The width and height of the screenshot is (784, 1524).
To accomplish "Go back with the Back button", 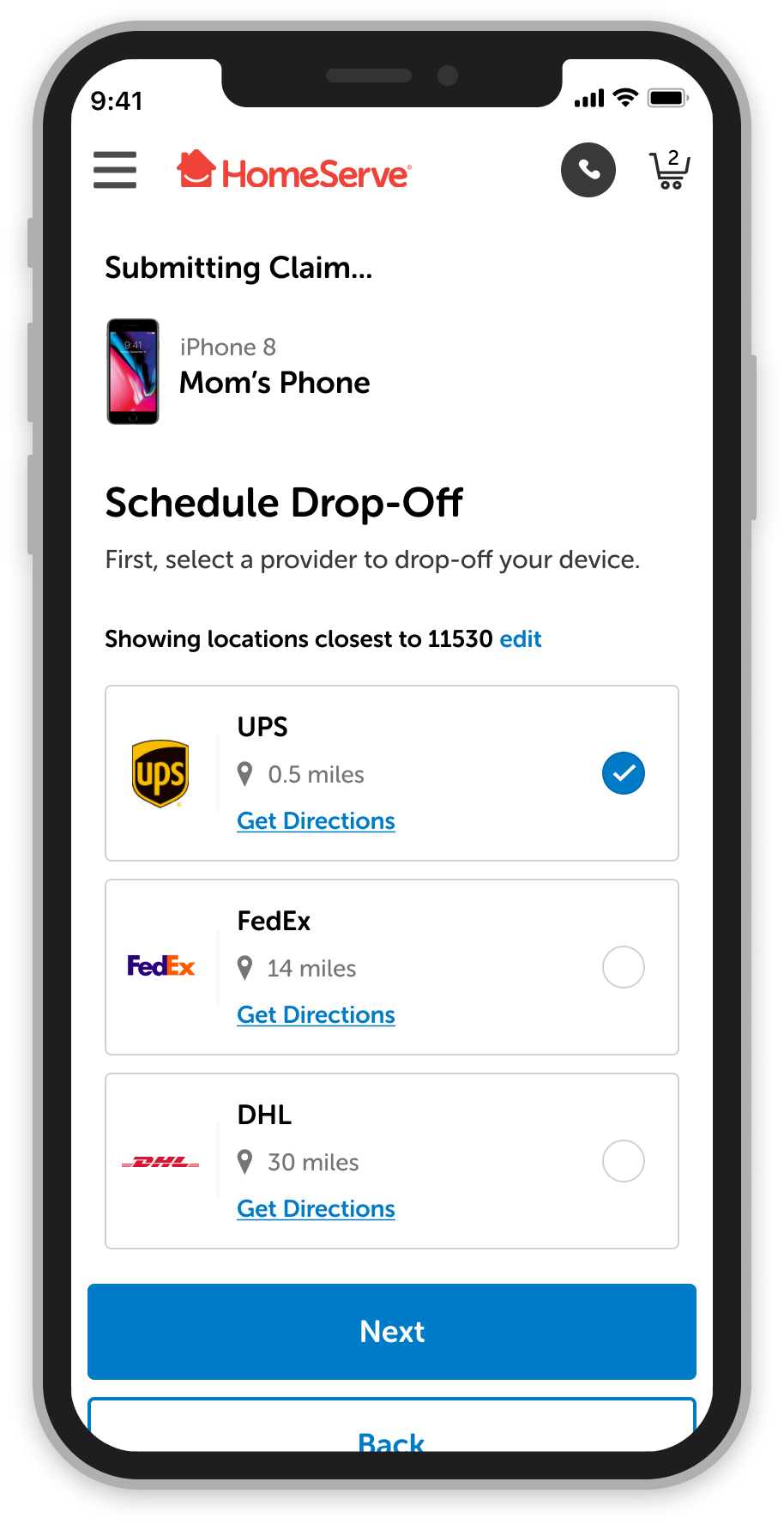I will click(x=392, y=1426).
